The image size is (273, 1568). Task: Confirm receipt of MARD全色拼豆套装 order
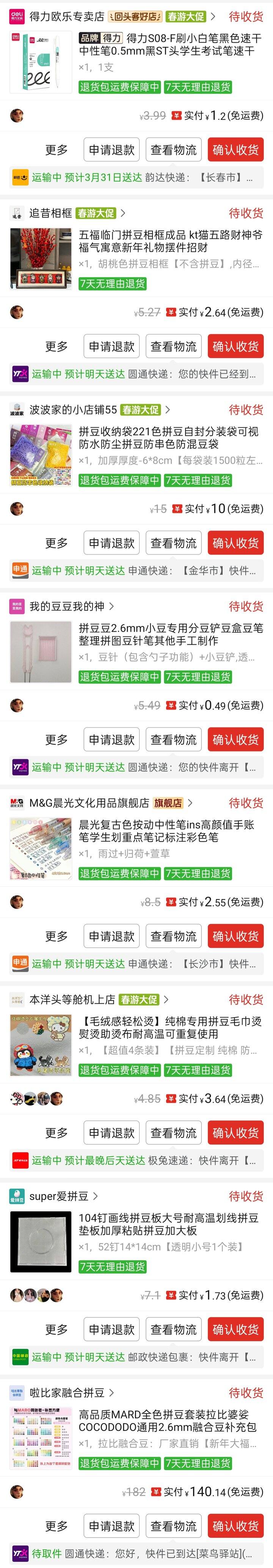pos(235,1526)
